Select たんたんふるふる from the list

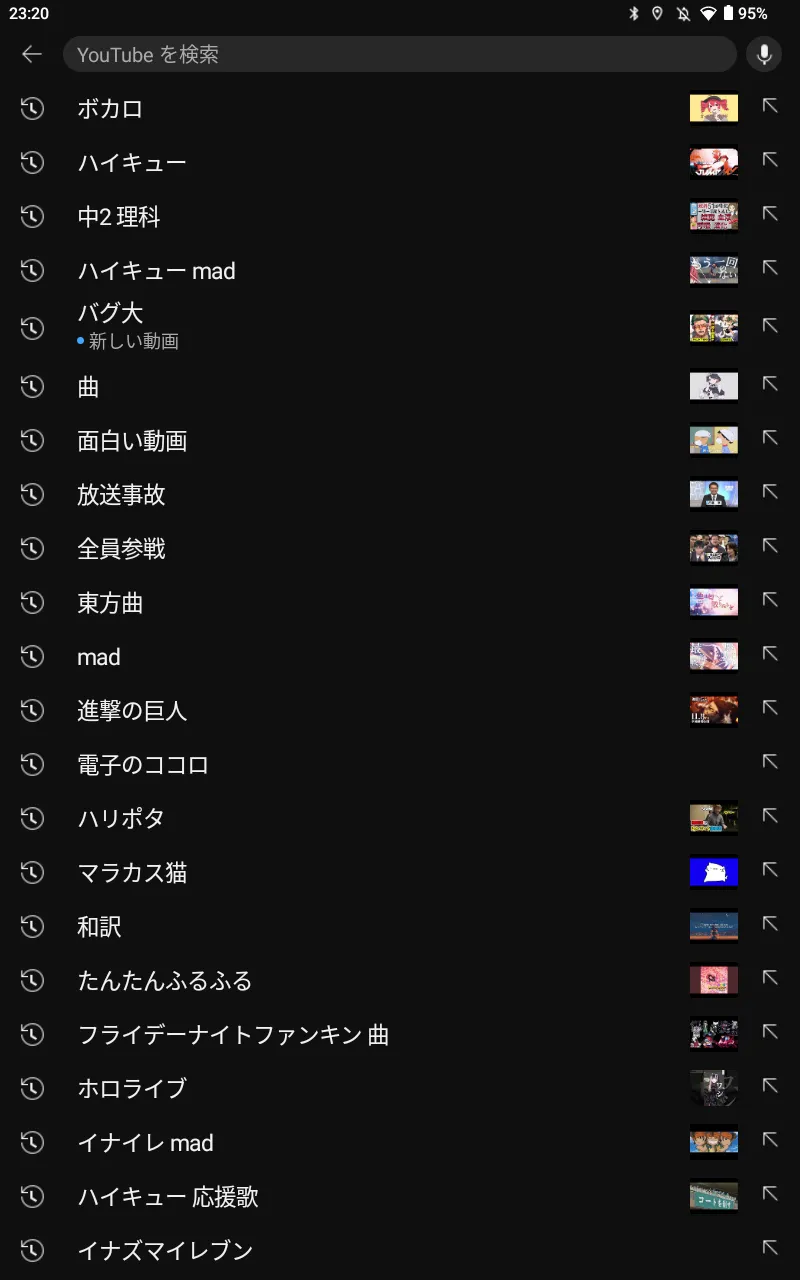pyautogui.click(x=400, y=980)
